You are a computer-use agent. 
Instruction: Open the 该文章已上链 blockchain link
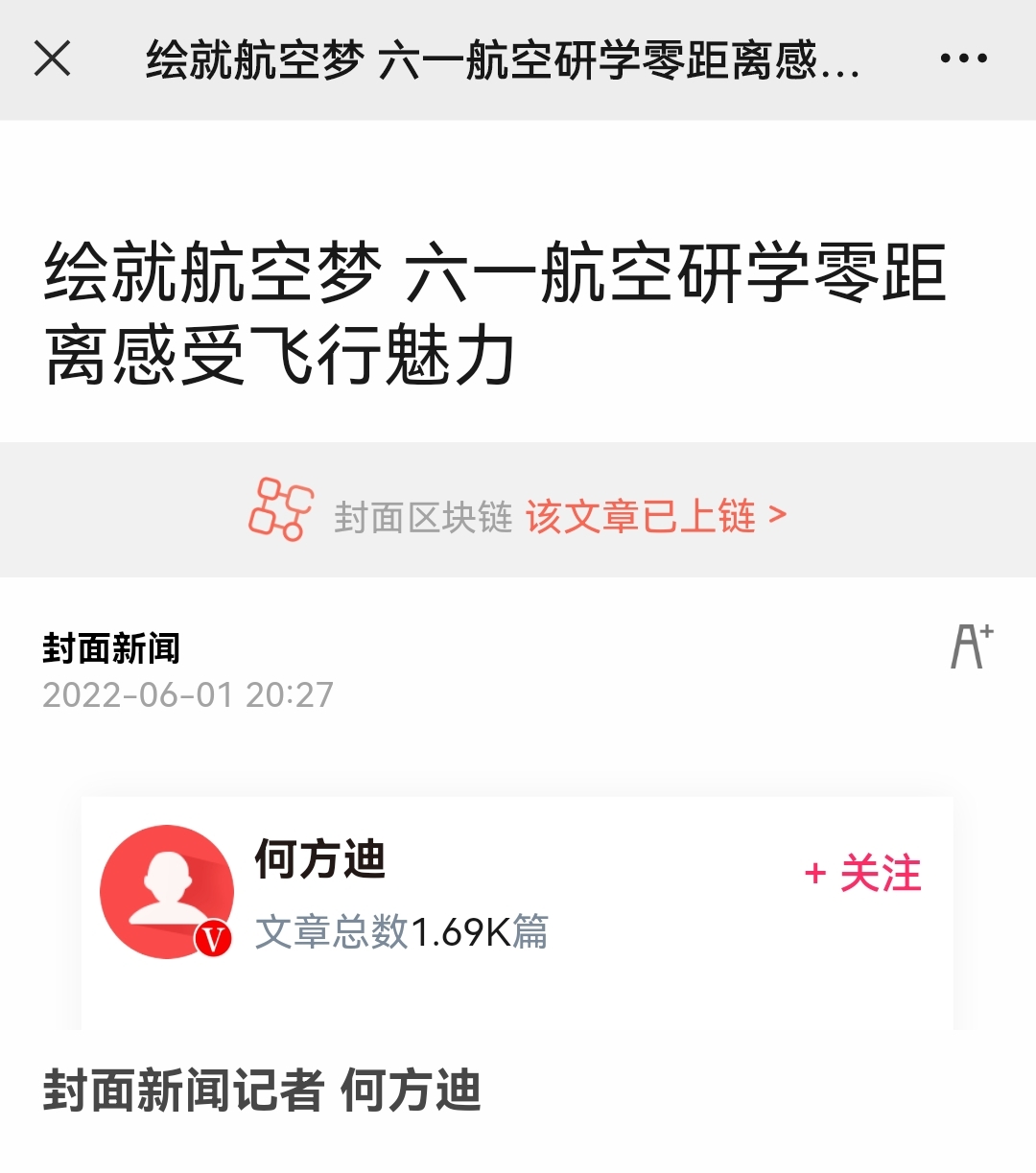coord(655,516)
